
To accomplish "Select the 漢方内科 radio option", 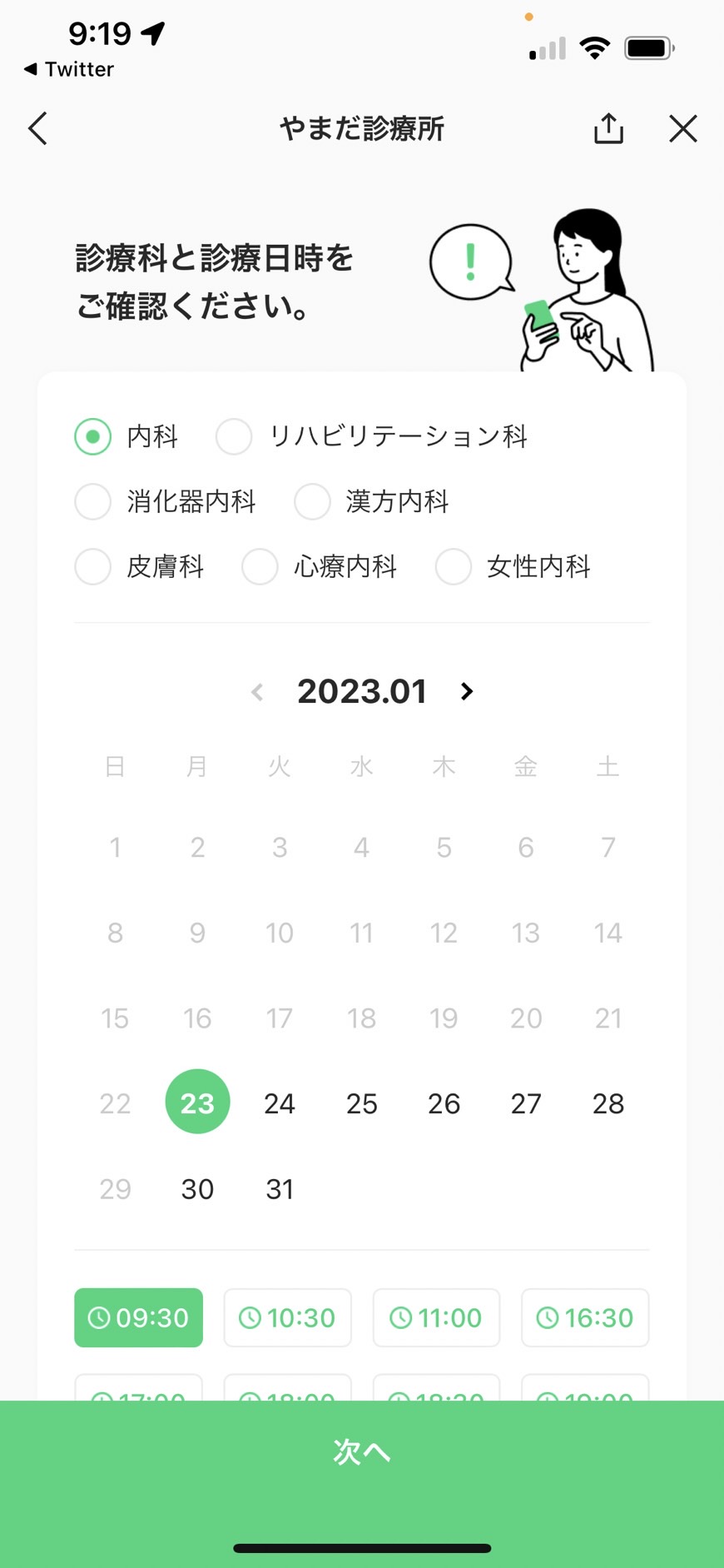I will pyautogui.click(x=371, y=501).
